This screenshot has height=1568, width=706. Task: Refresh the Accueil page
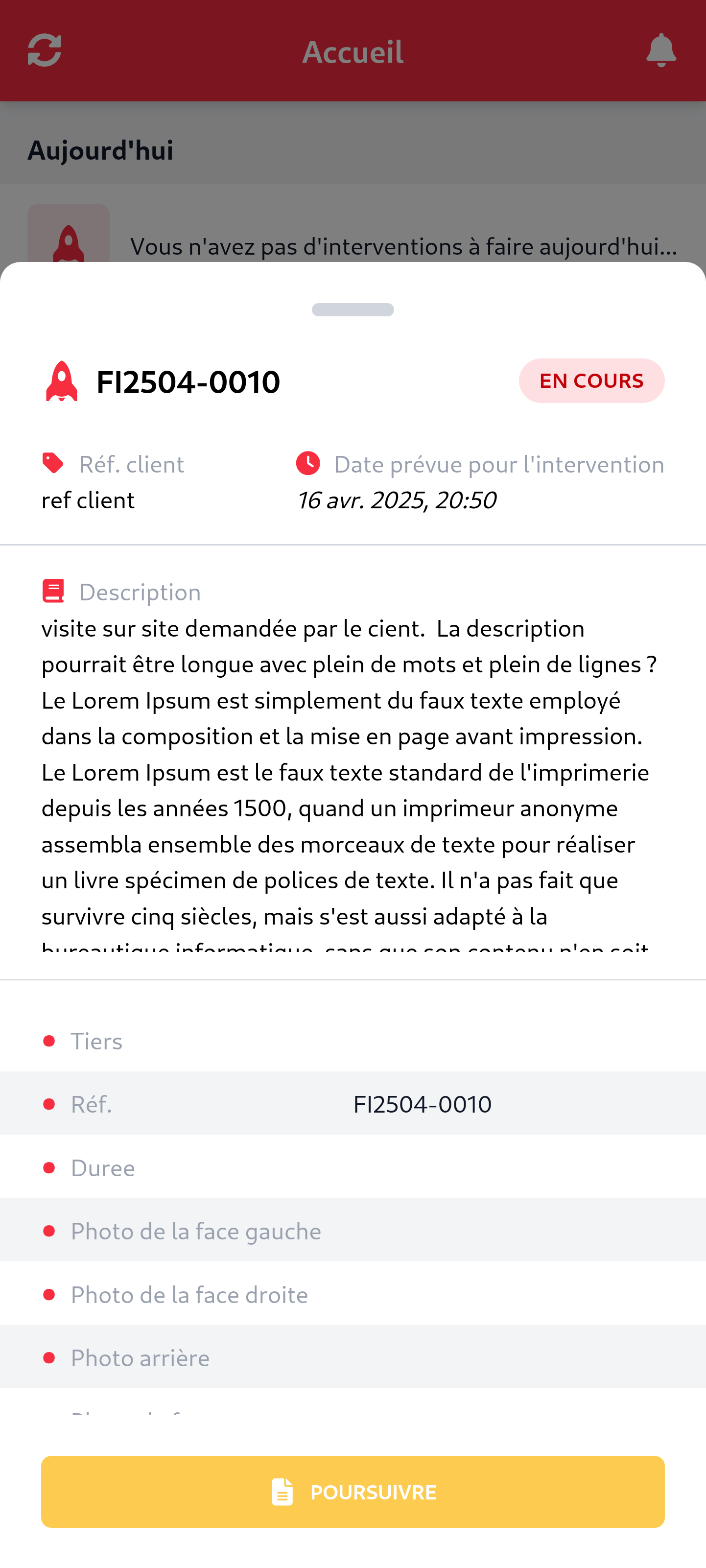point(45,50)
